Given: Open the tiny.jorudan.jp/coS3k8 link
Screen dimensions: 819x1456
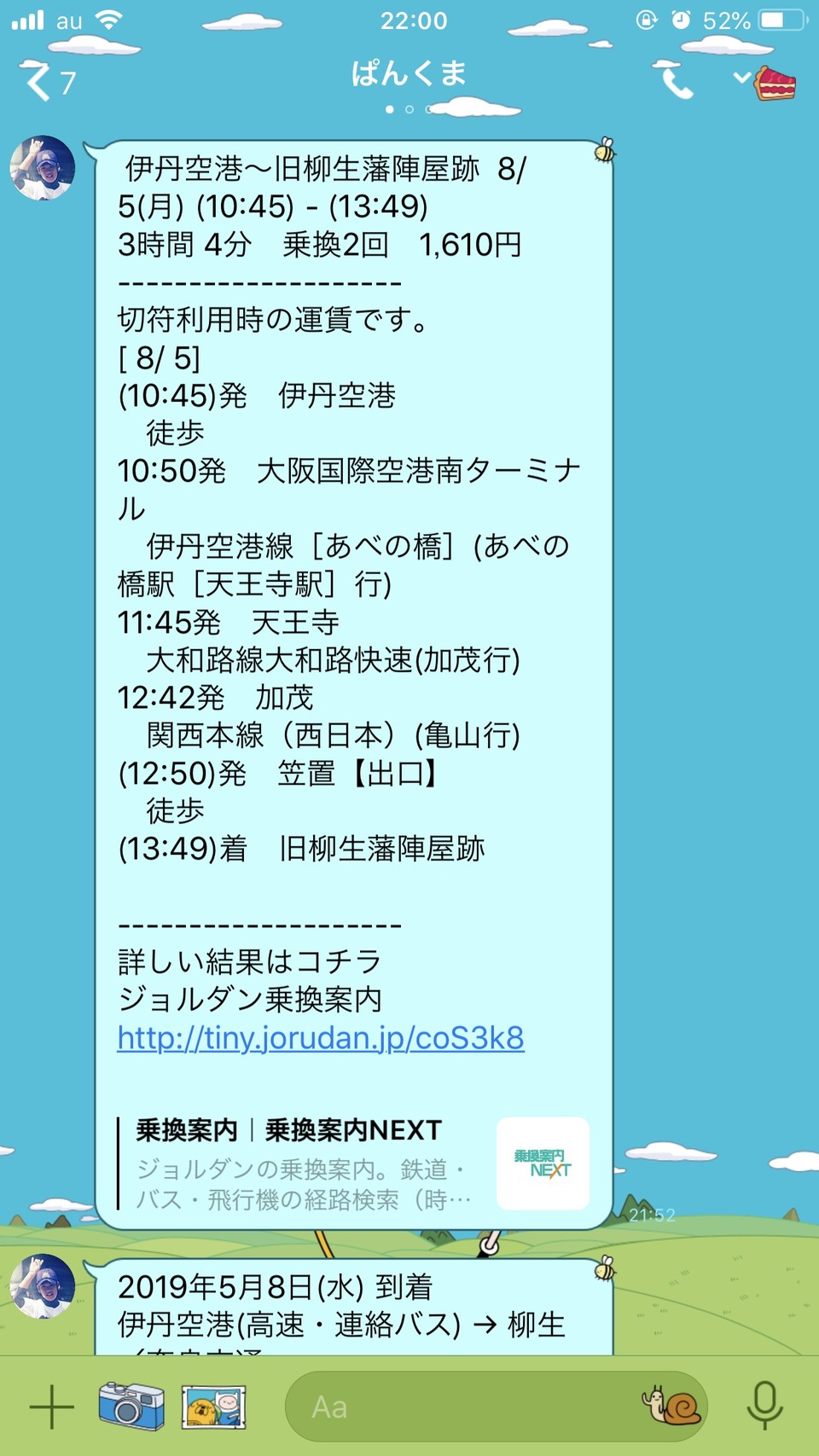Looking at the screenshot, I should point(321,1037).
